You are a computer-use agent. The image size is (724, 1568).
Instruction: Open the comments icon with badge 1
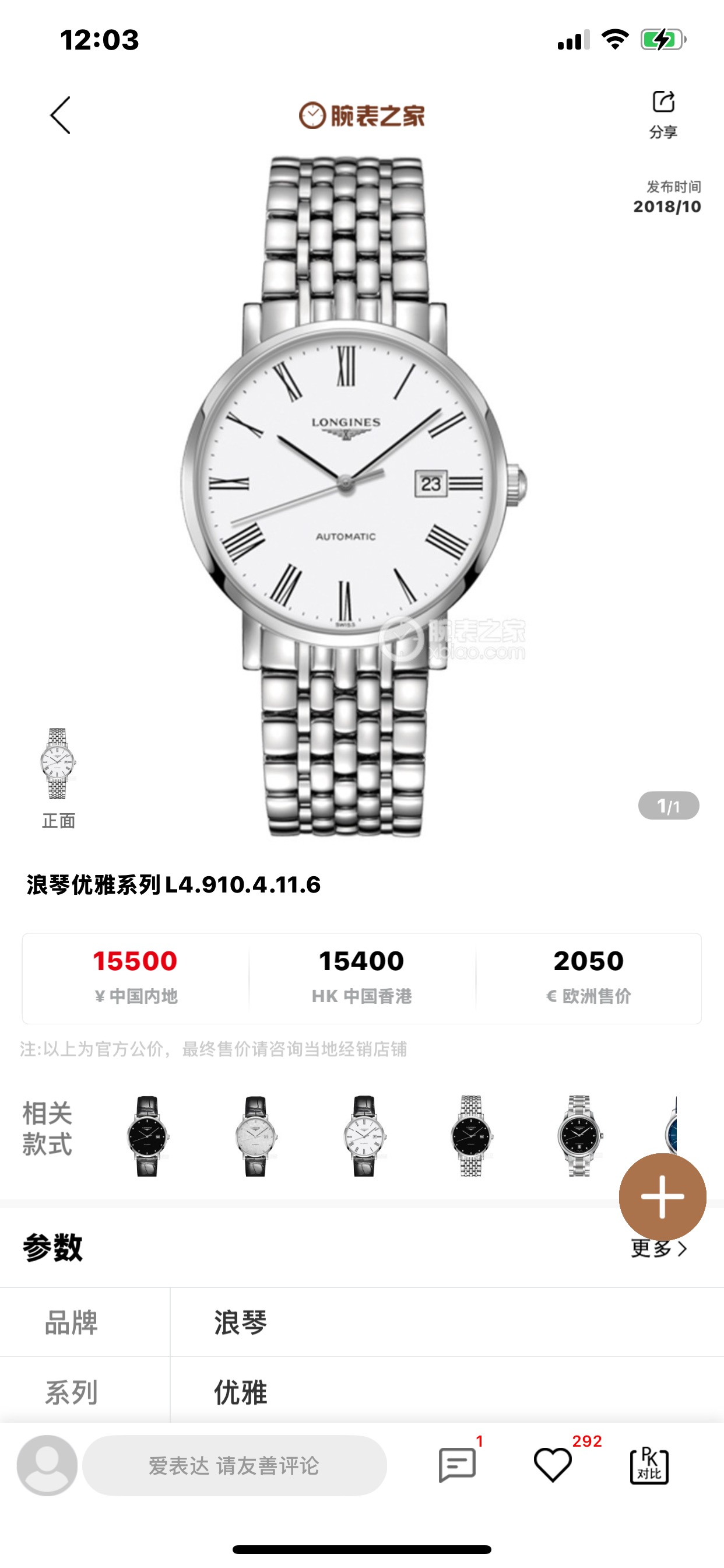click(x=458, y=1465)
